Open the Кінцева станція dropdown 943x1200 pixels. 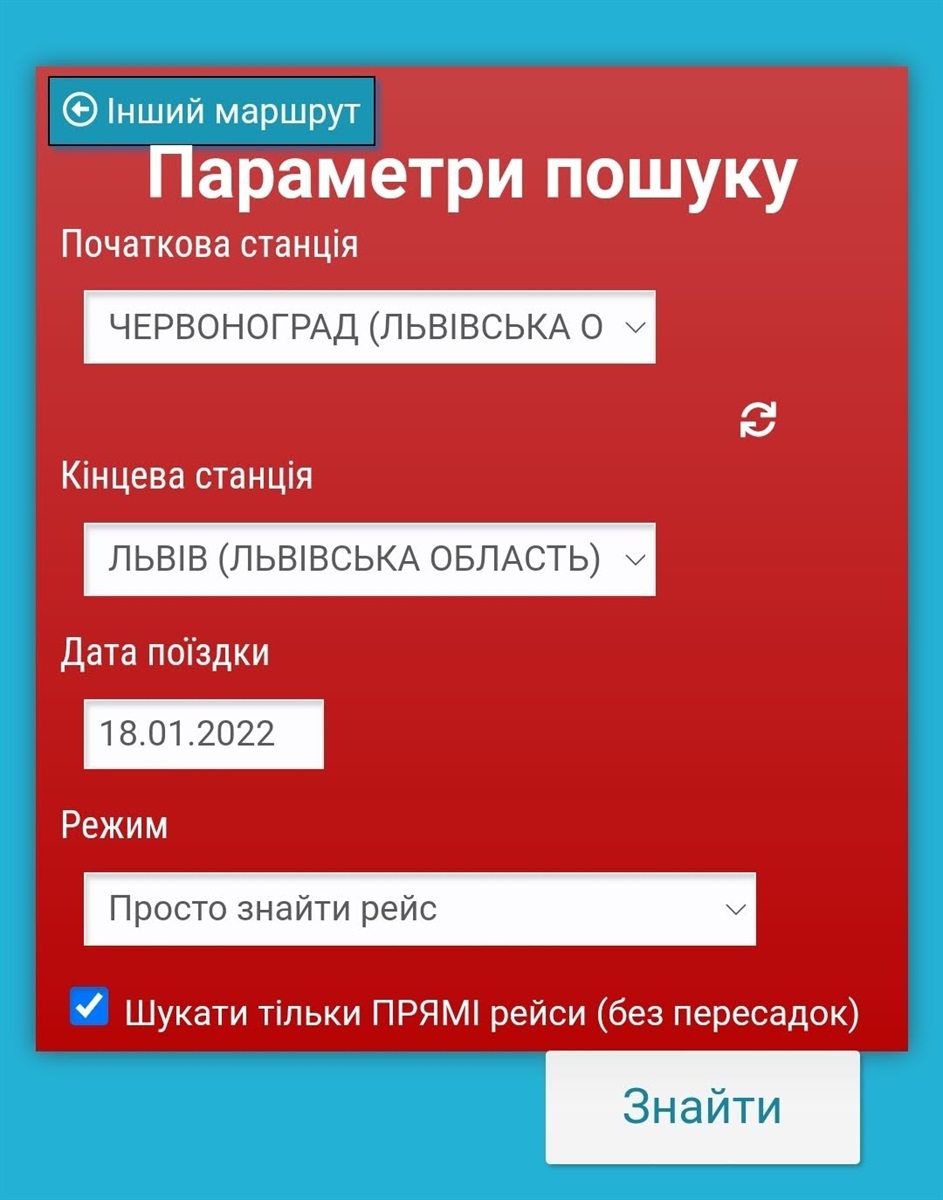369,559
